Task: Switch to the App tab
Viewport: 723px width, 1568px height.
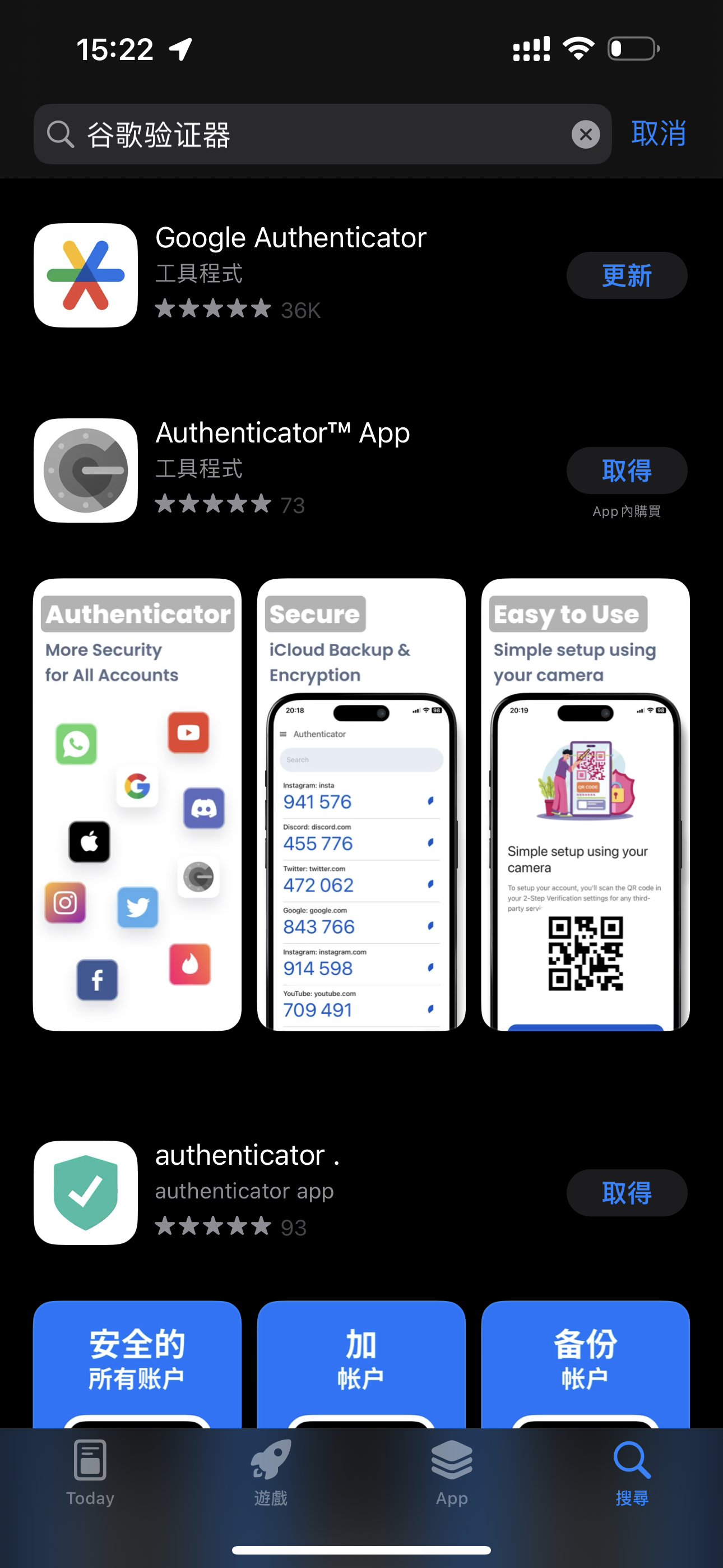Action: [452, 1472]
